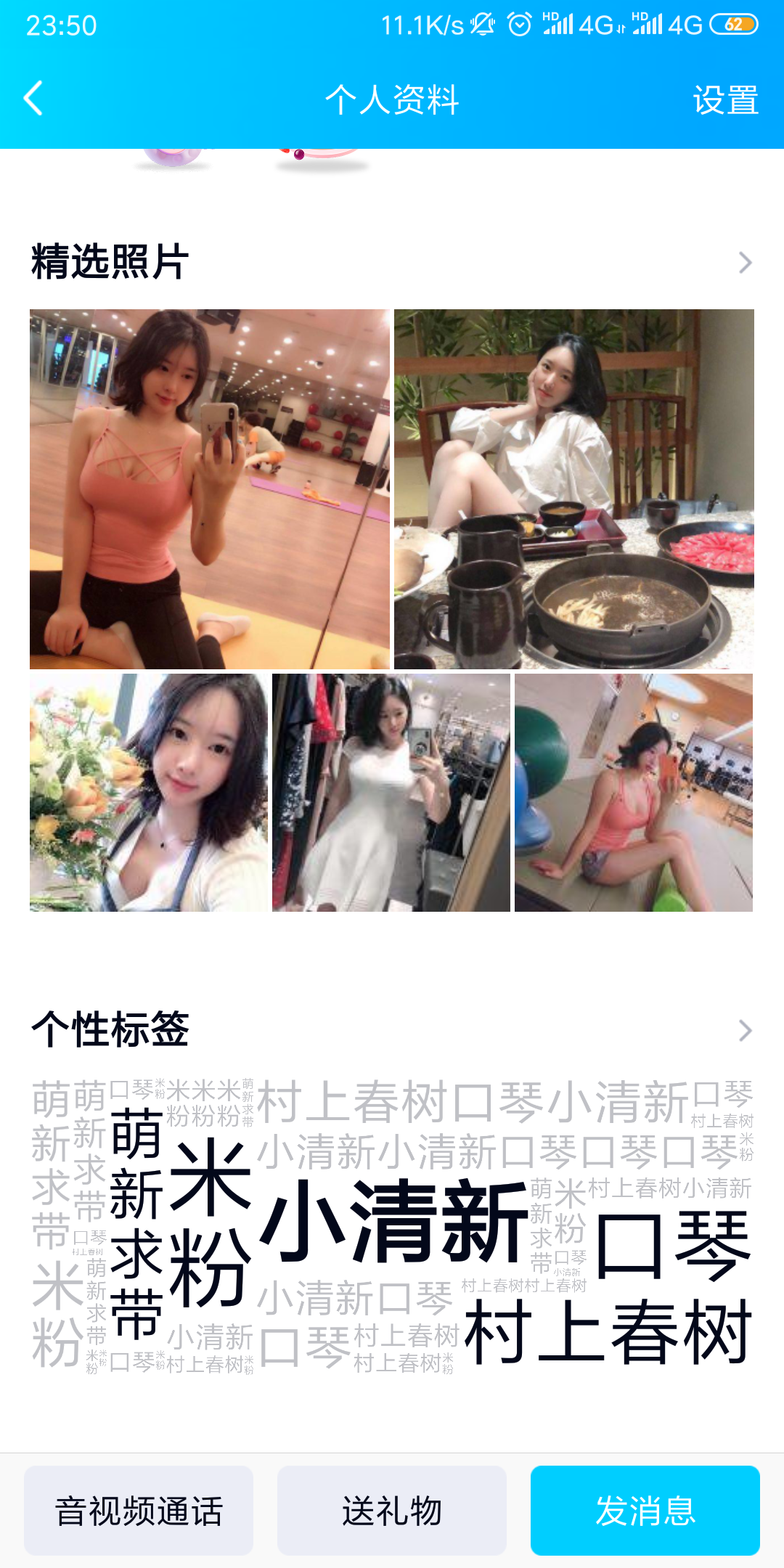Image resolution: width=784 pixels, height=1568 pixels.
Task: View the photo with flowers
Action: pos(148,792)
